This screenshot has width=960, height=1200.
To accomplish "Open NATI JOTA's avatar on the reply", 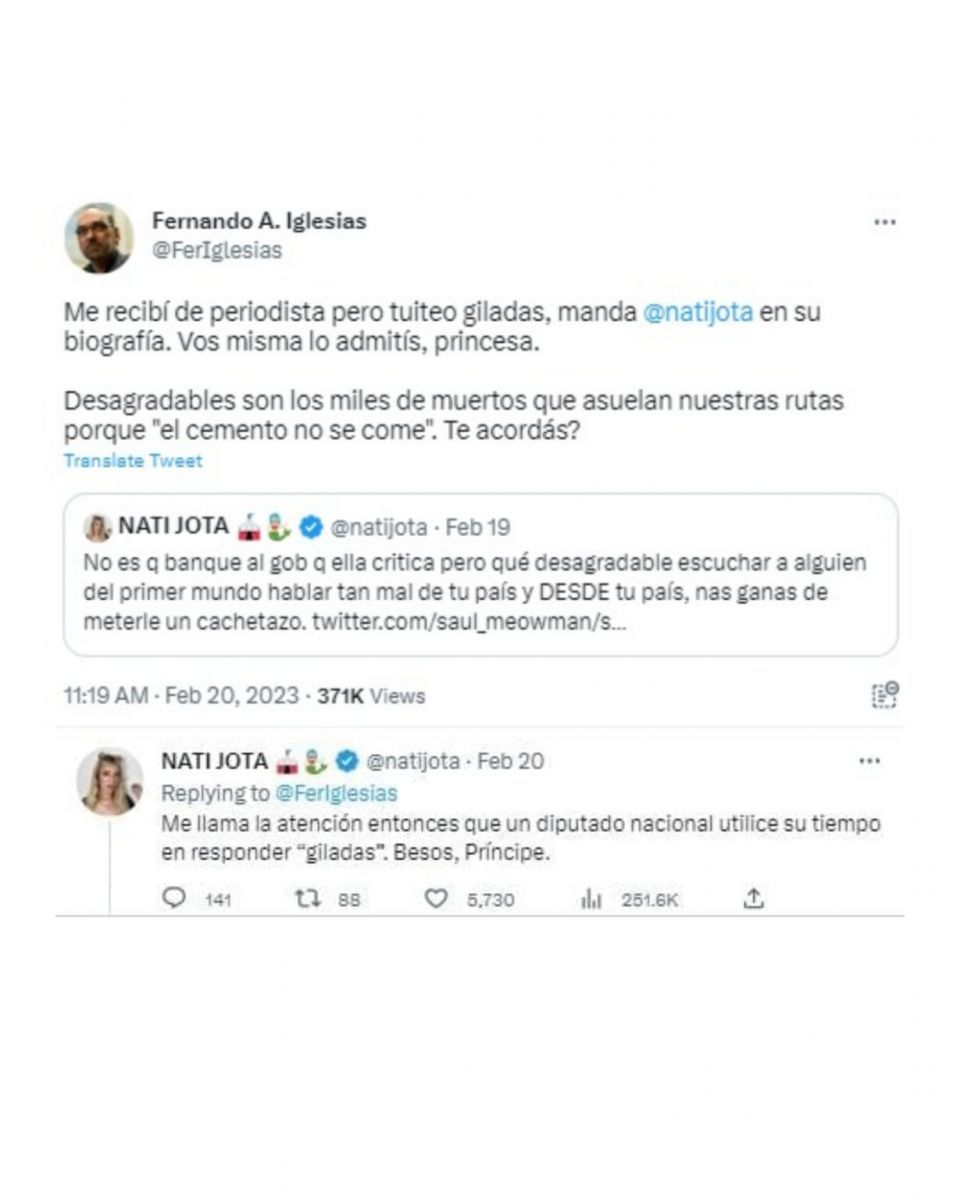I will click(109, 781).
